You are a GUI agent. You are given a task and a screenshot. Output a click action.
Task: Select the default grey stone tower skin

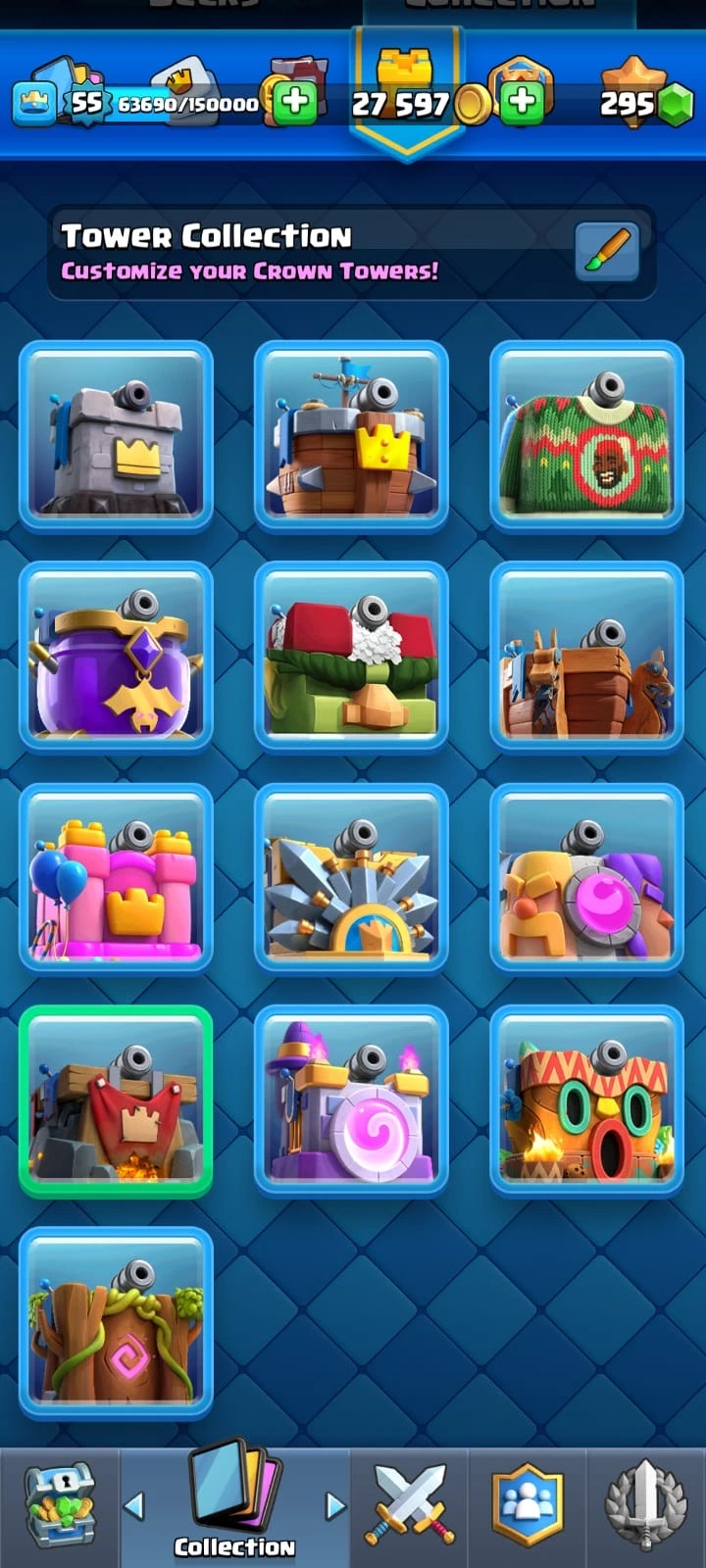[x=116, y=437]
